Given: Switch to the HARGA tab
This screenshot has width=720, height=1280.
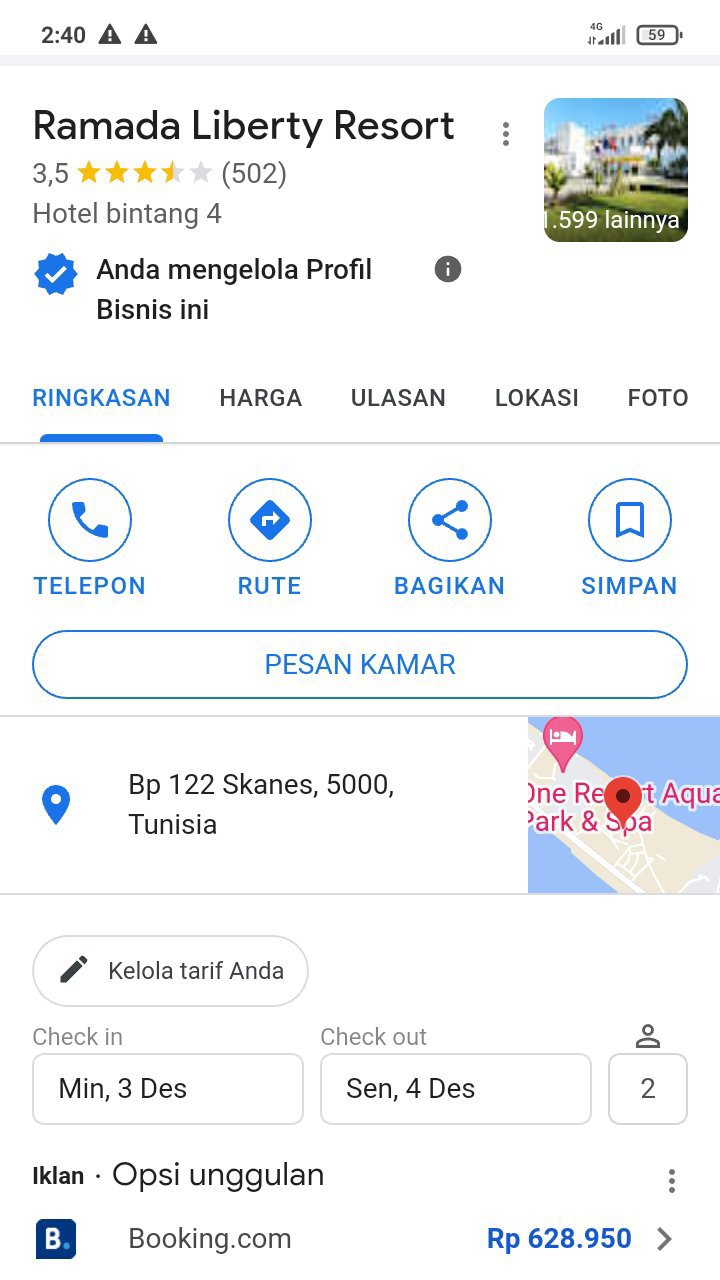Looking at the screenshot, I should 260,398.
